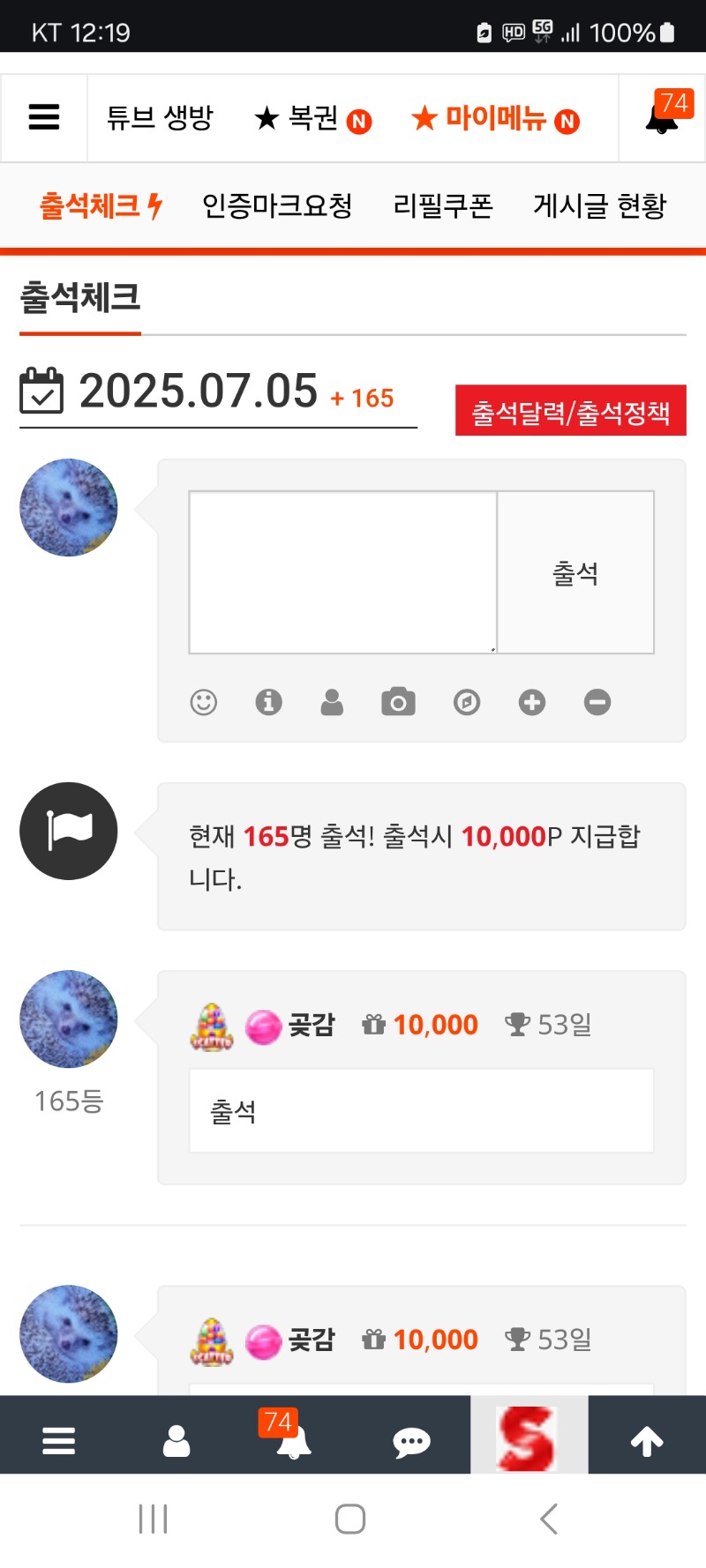Attach a photo with the camera icon

[x=398, y=702]
